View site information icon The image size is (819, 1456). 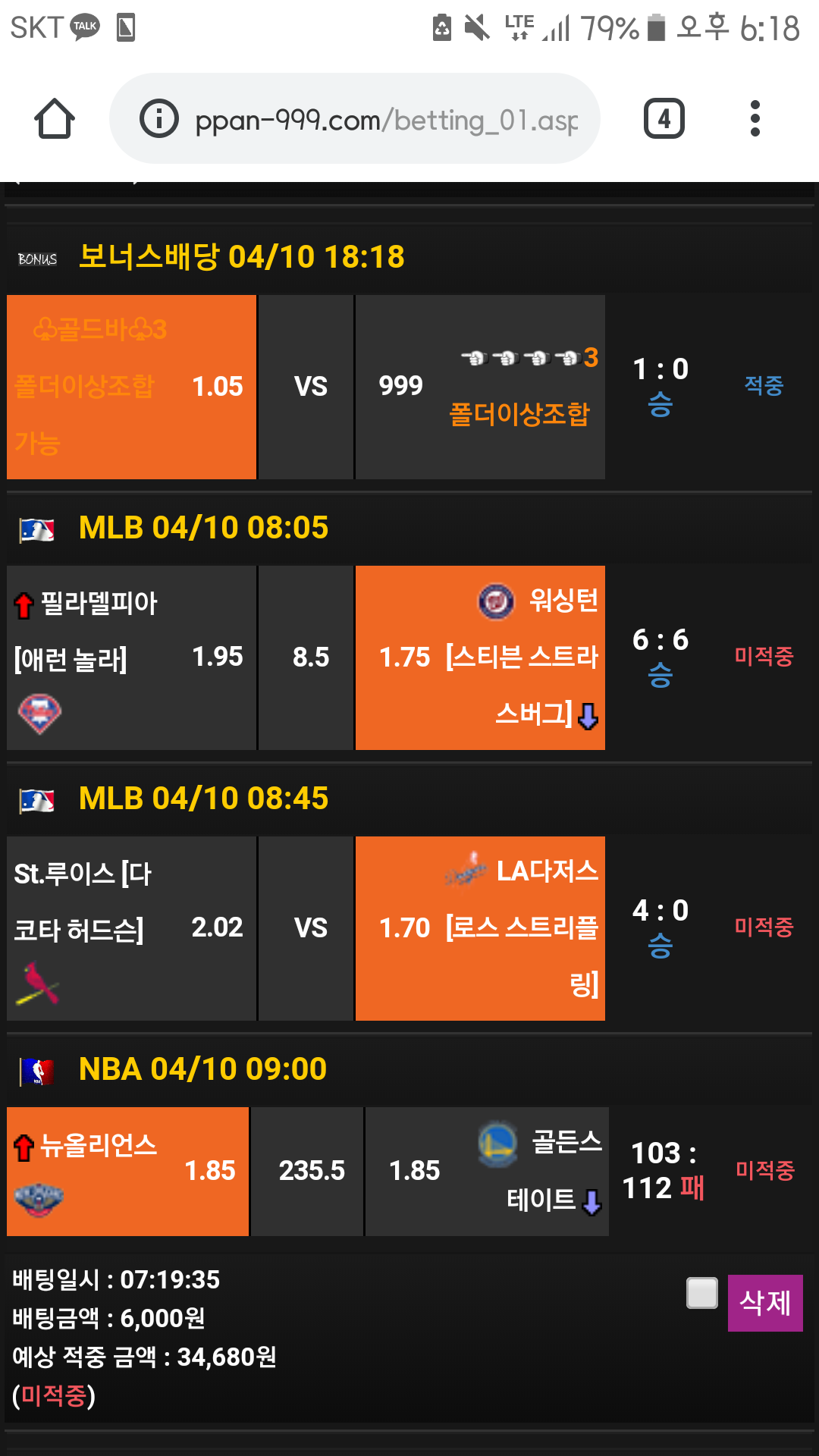(159, 119)
